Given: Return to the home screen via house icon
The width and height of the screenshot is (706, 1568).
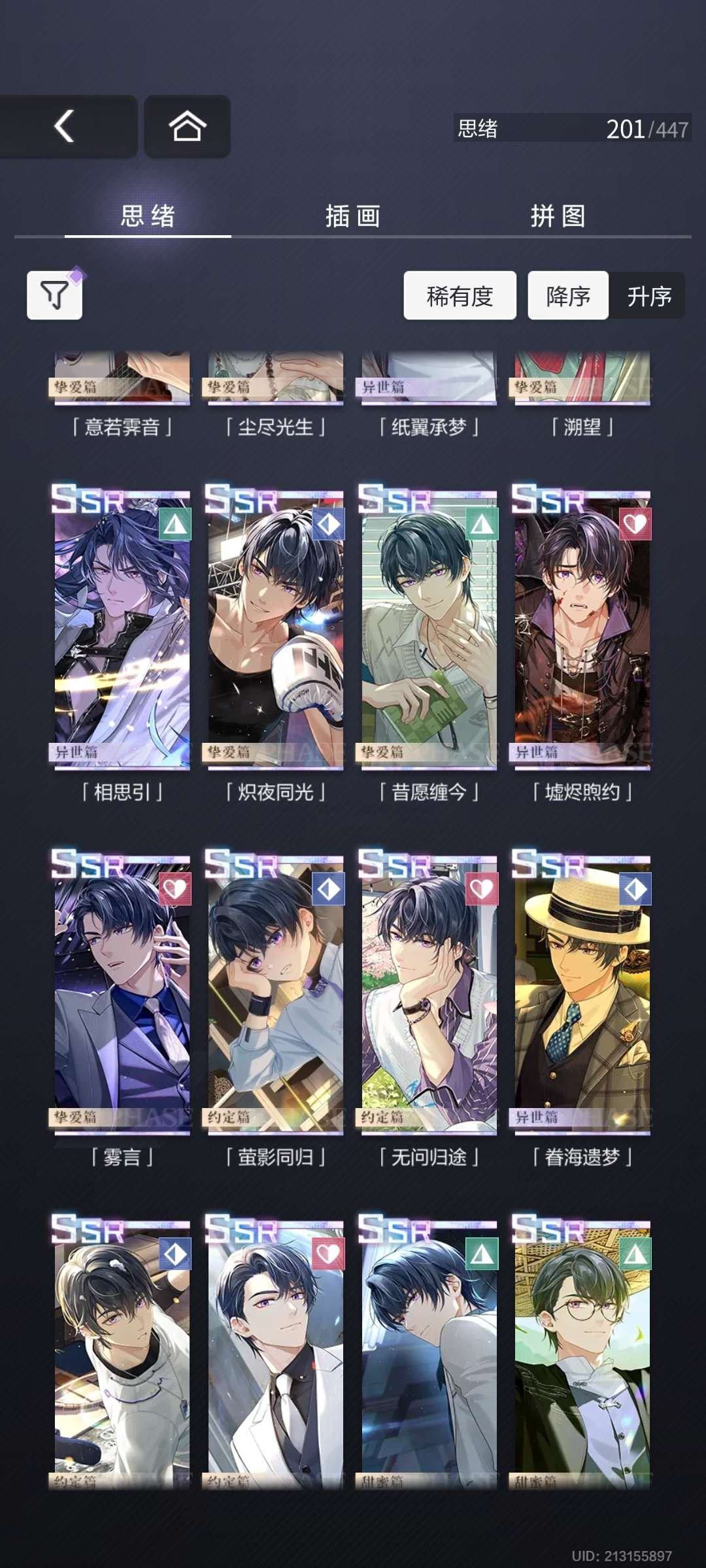Looking at the screenshot, I should 188,126.
